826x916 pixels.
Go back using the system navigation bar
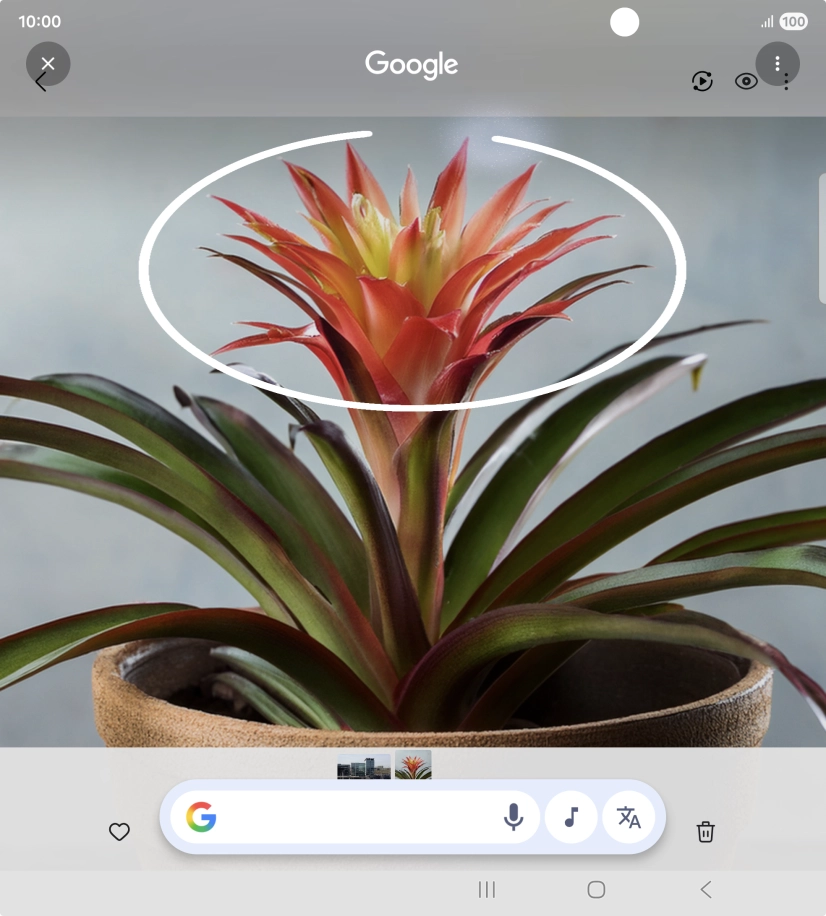[705, 889]
